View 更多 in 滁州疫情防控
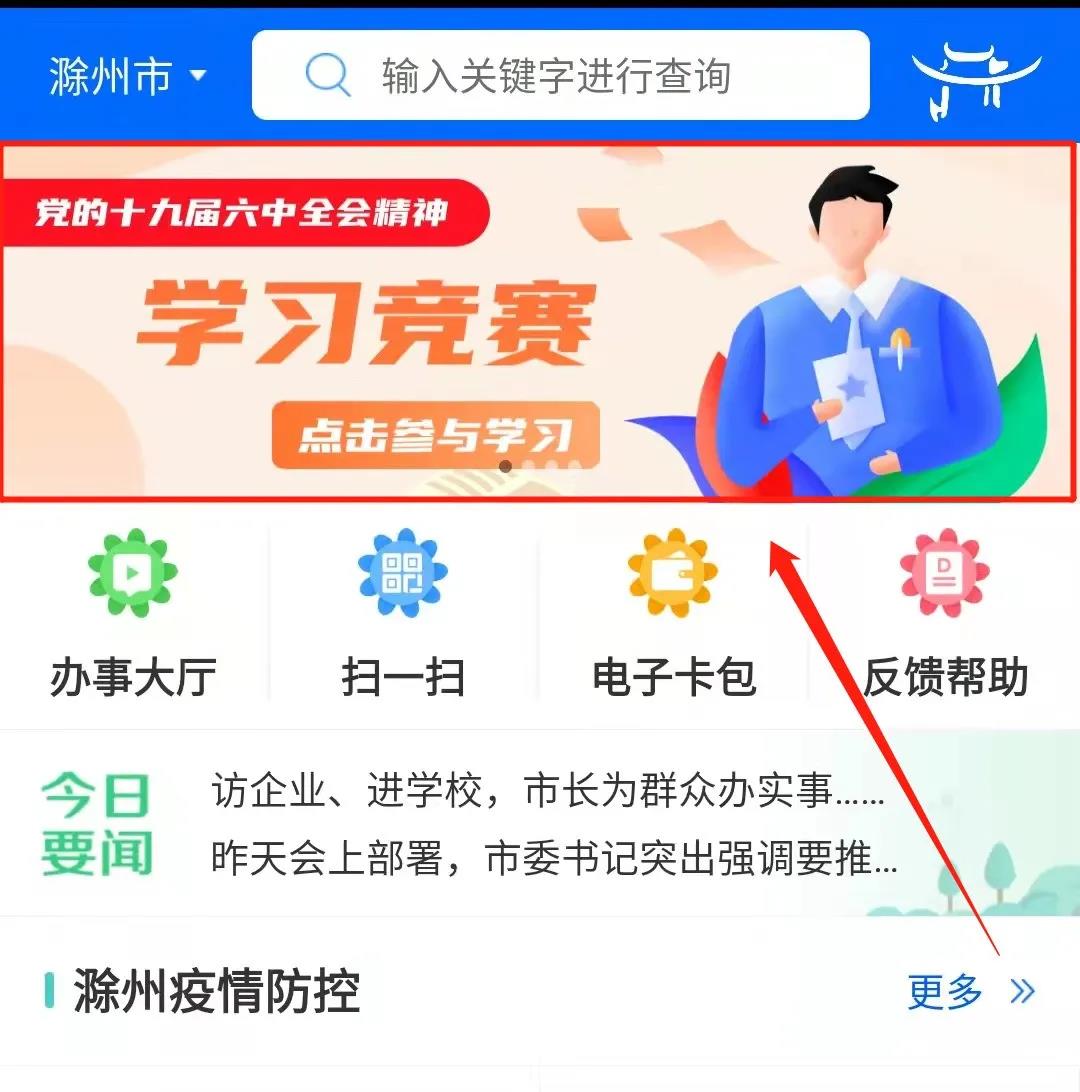 (x=970, y=991)
